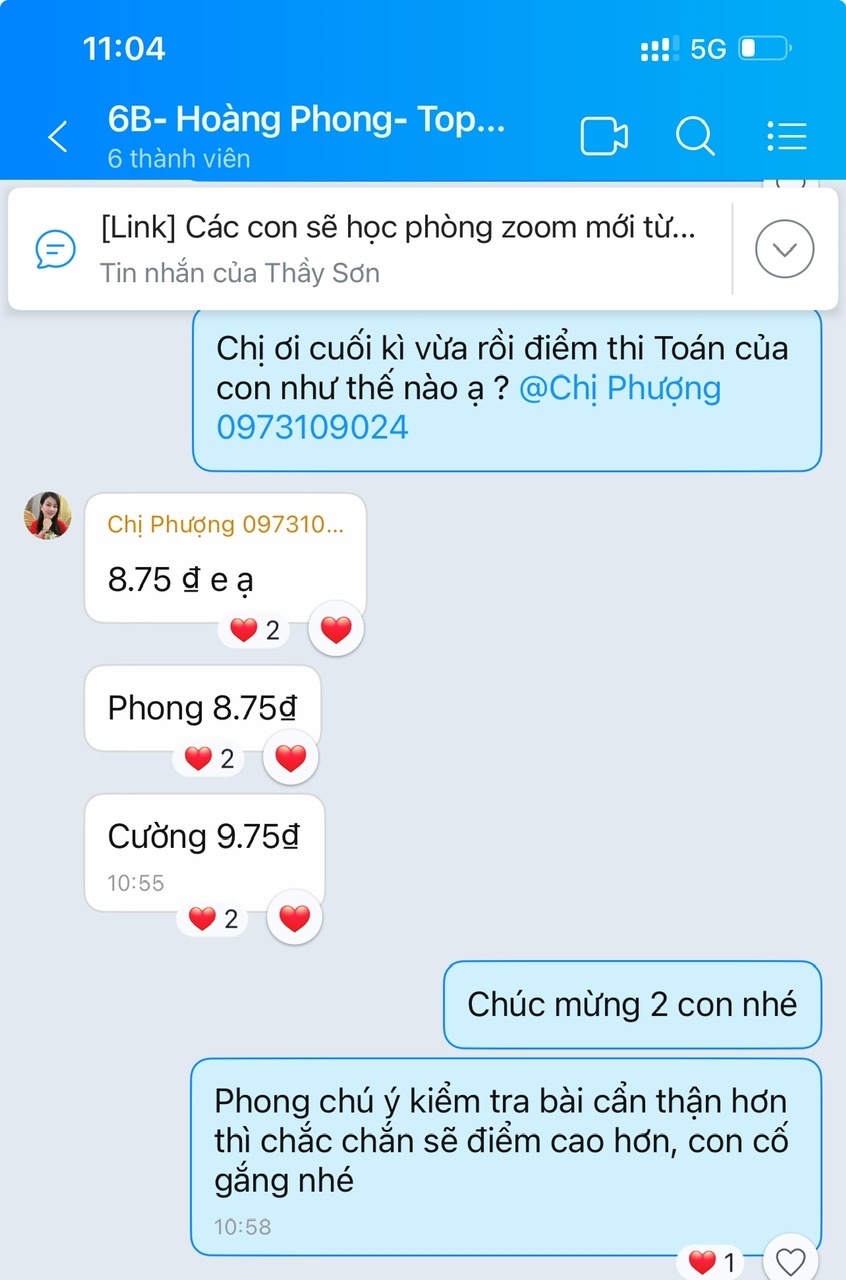Like the "Phong chú ý kiểm tra bài" message
Viewport: 846px width, 1280px height.
790,1261
